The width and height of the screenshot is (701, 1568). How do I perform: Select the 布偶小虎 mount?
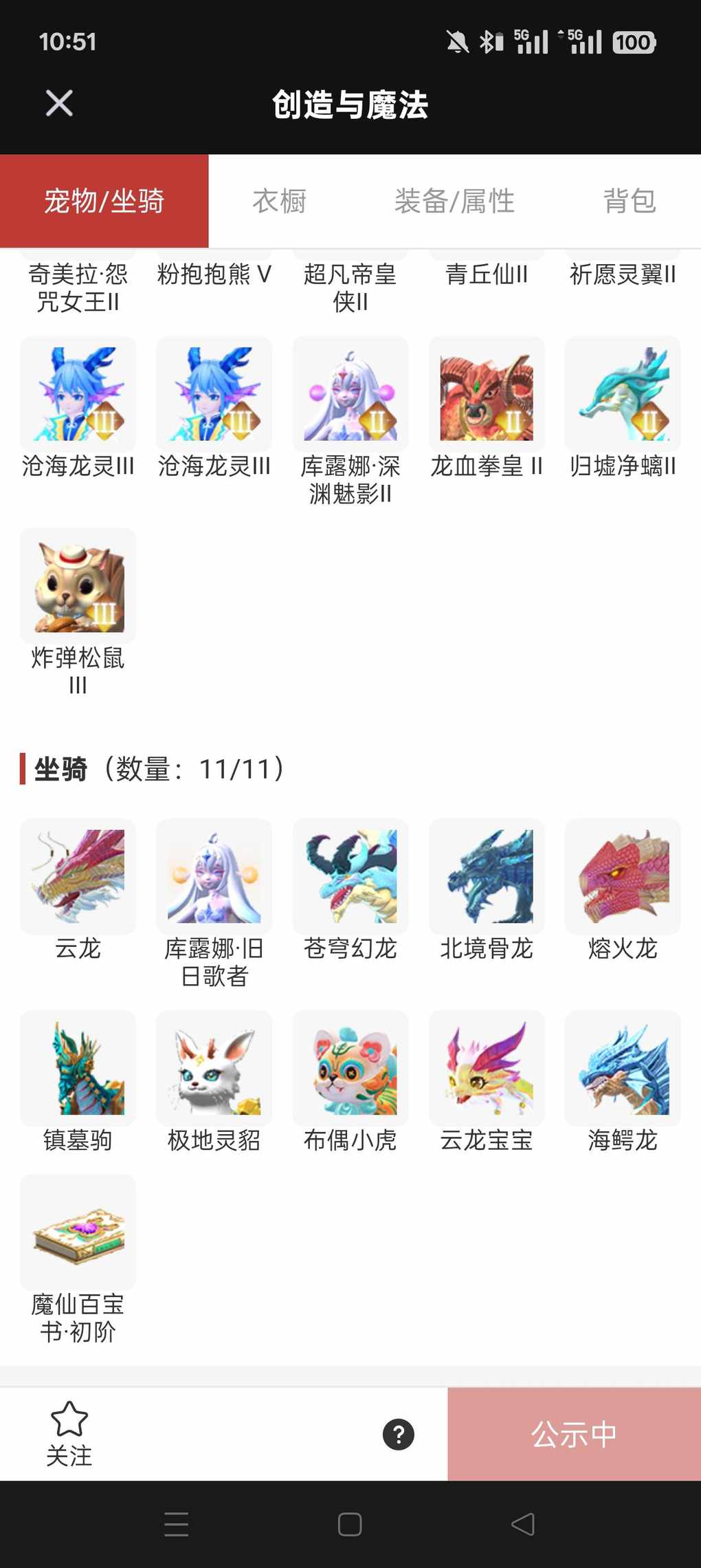[x=350, y=1069]
